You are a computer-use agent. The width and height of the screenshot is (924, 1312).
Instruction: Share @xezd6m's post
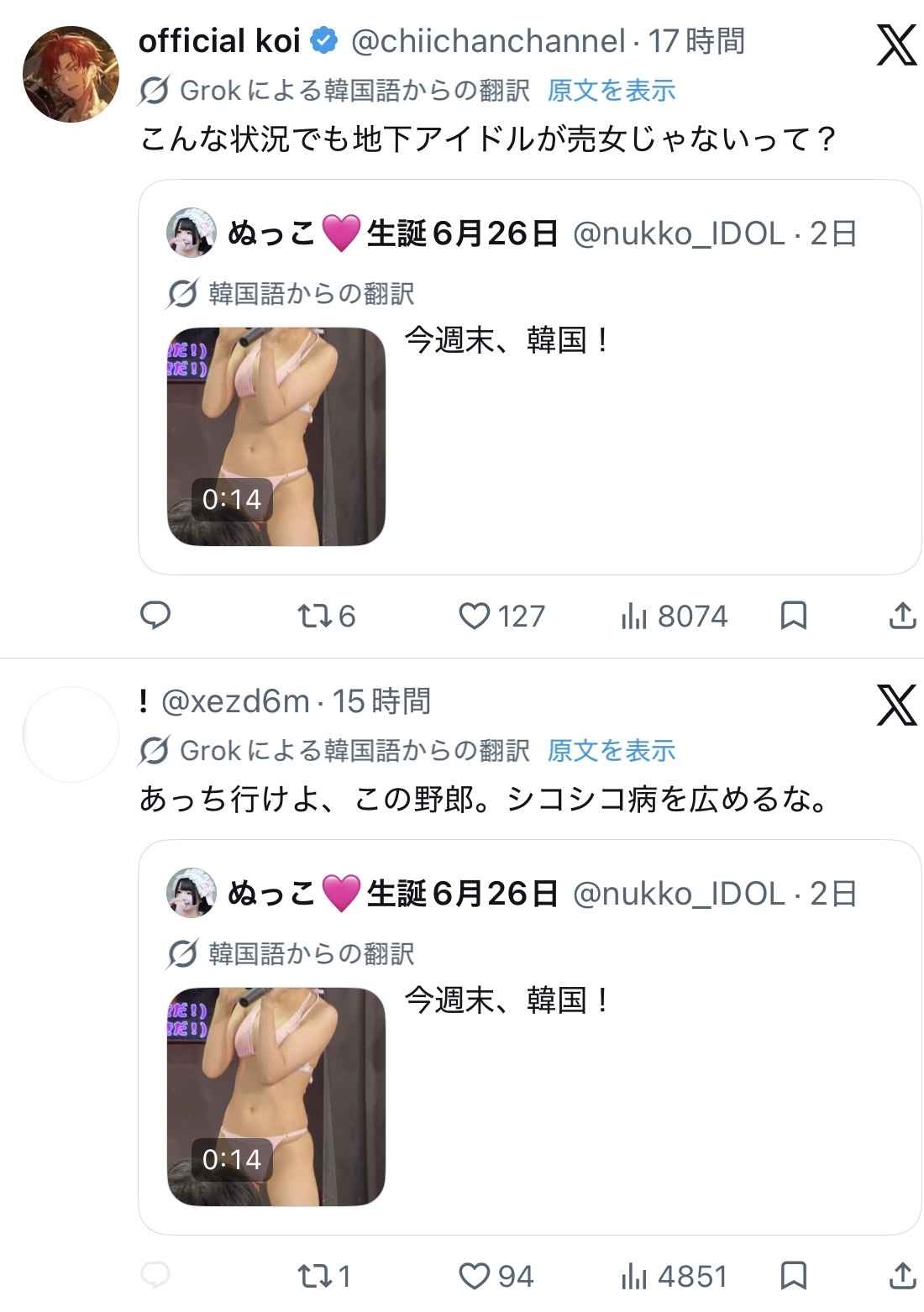901,1276
